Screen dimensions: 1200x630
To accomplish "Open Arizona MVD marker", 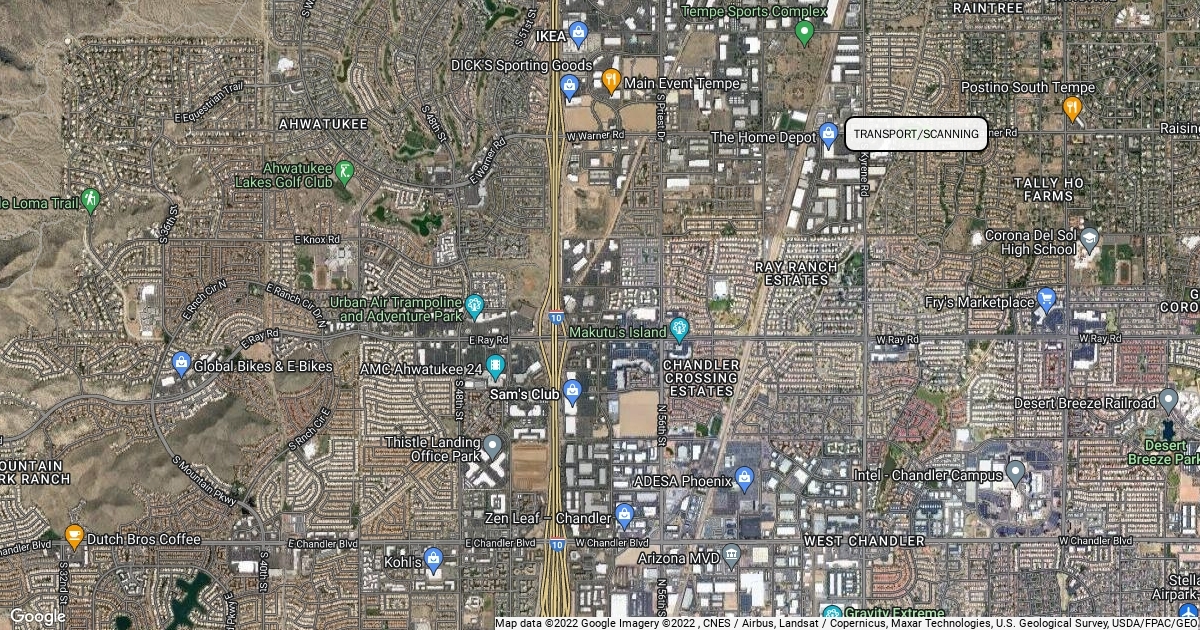I will point(732,553).
